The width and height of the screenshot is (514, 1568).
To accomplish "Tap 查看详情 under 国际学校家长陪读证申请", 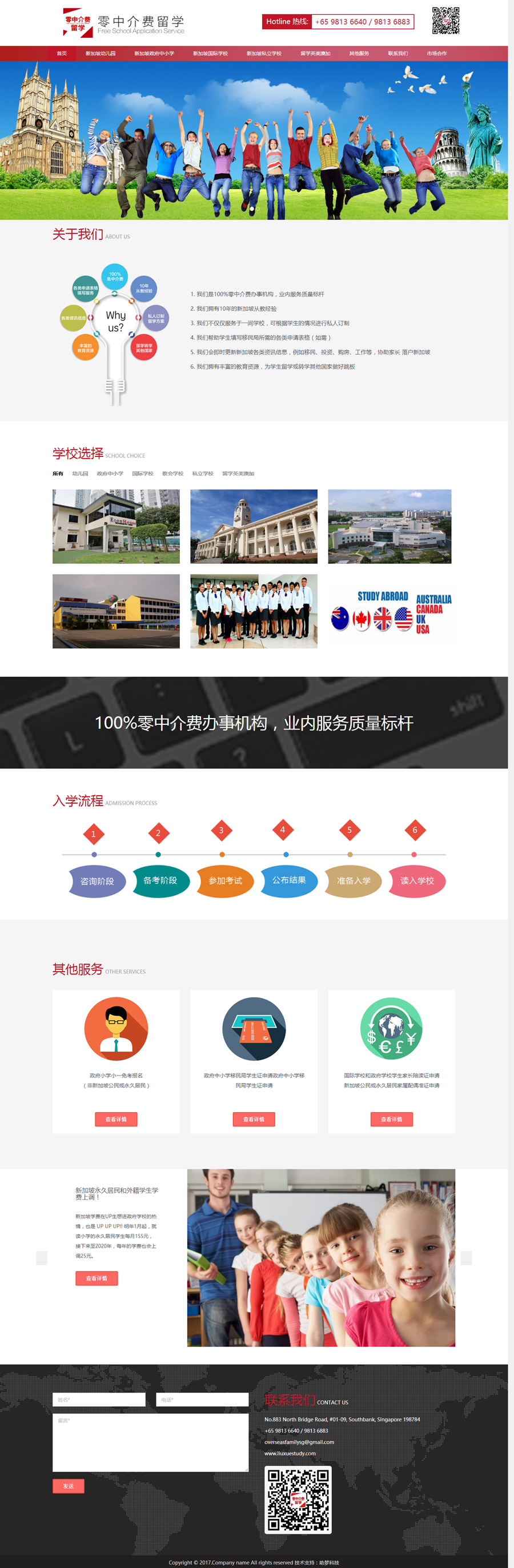I will click(391, 1119).
